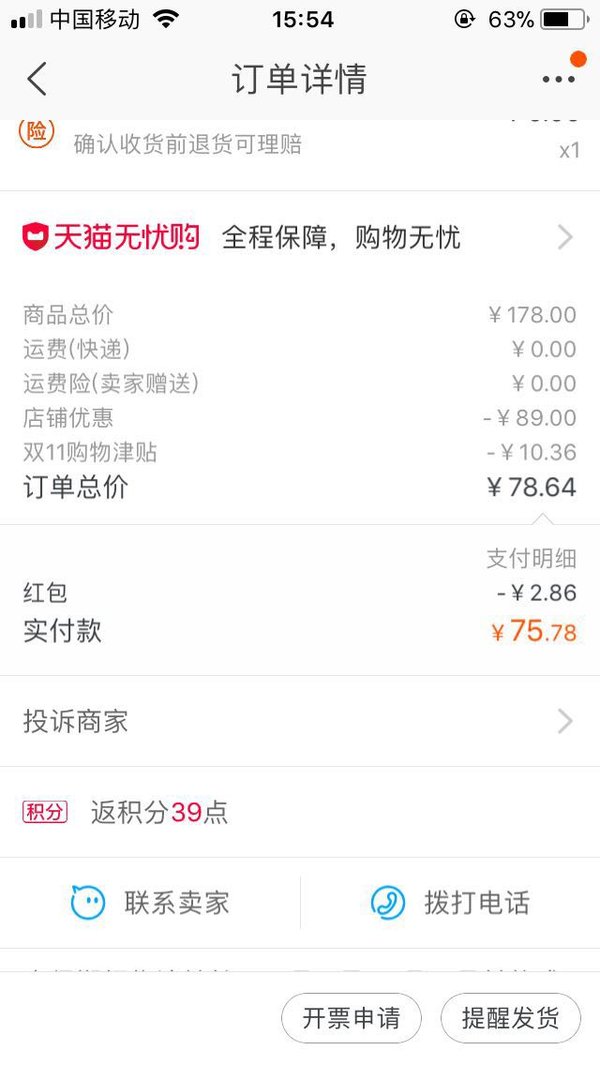
Task: Go back from the order details page
Action: (x=37, y=79)
